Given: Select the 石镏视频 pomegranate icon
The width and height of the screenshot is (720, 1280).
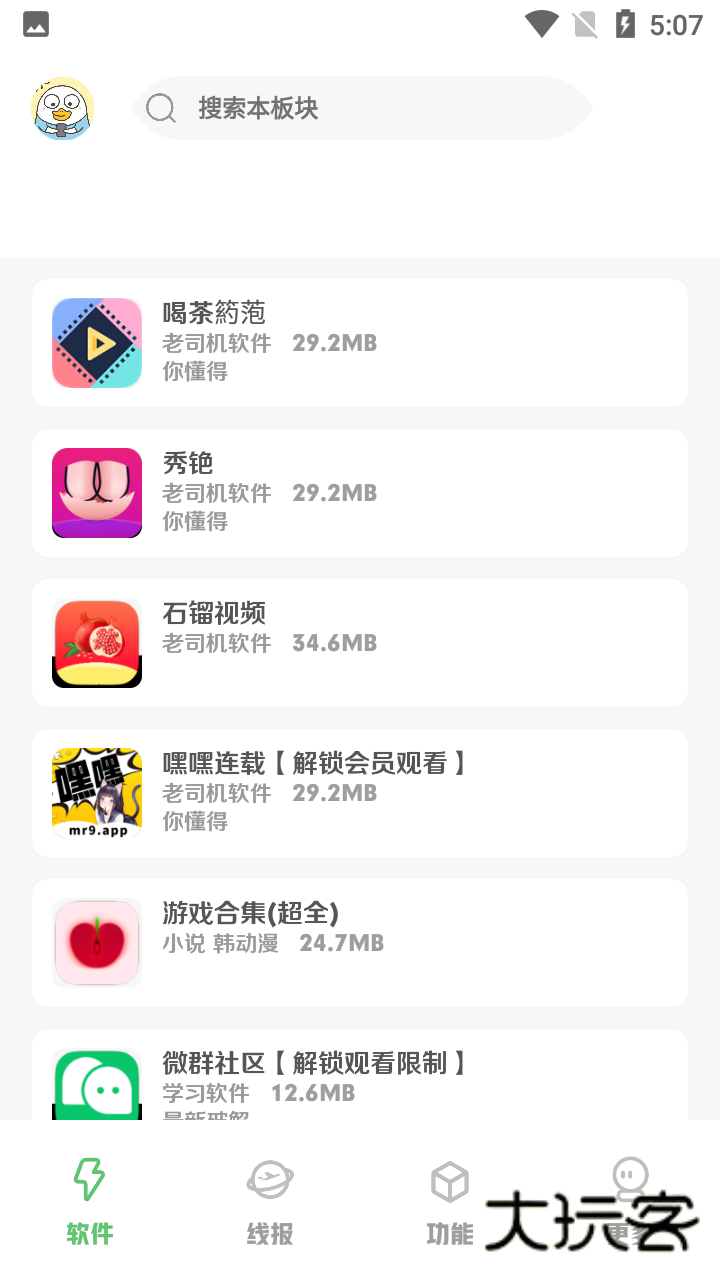Looking at the screenshot, I should [x=96, y=642].
